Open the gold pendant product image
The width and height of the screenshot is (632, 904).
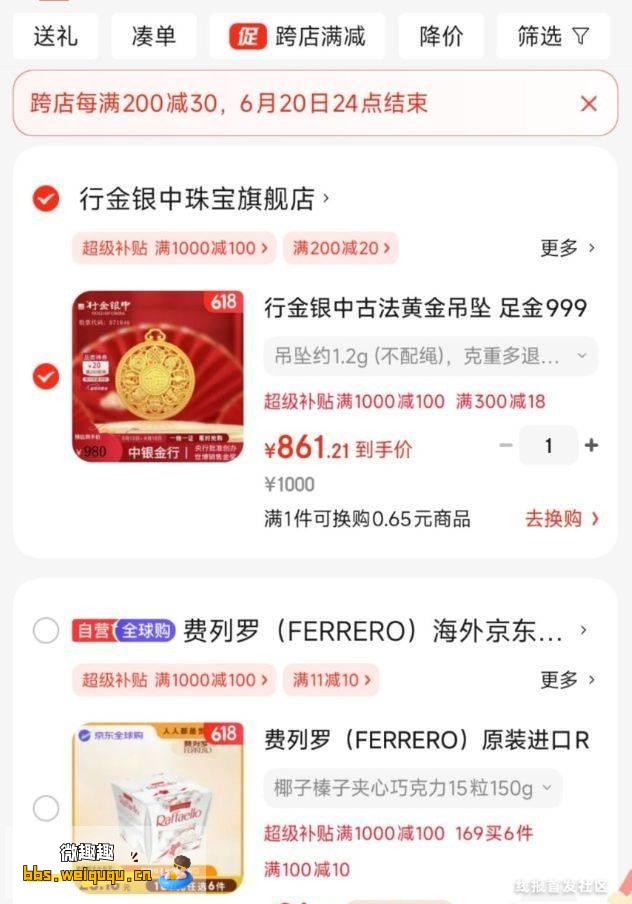point(158,377)
